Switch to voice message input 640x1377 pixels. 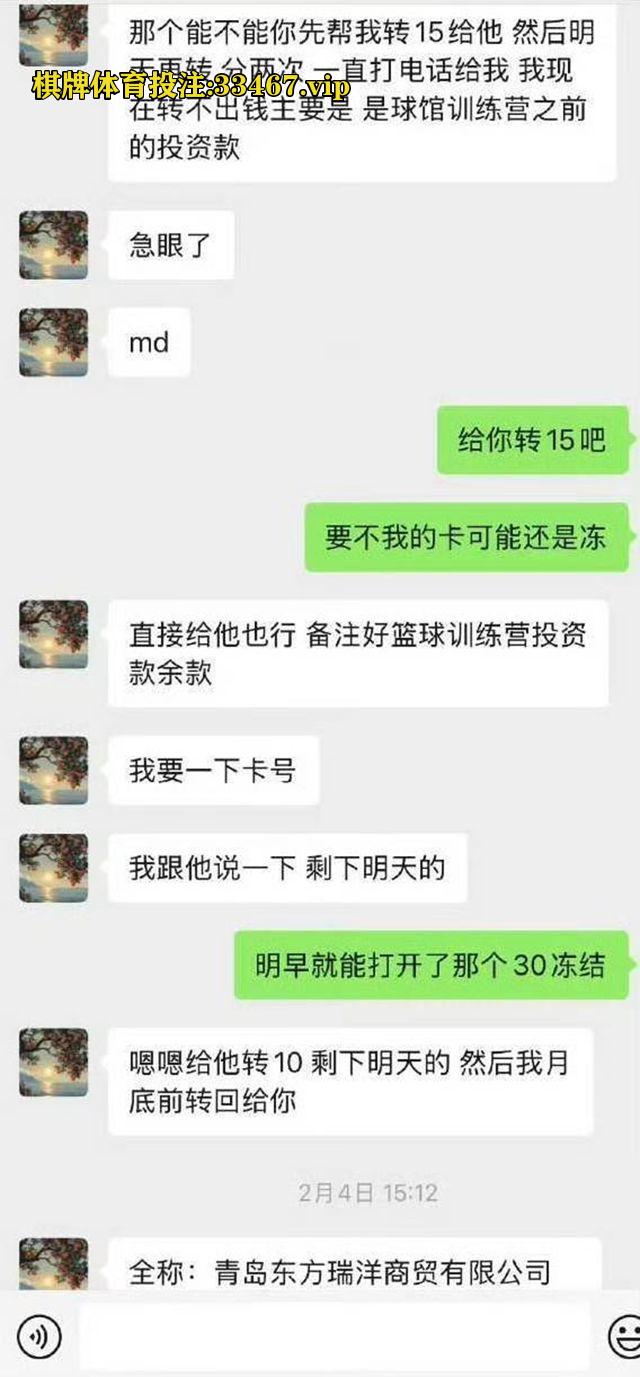click(38, 1336)
